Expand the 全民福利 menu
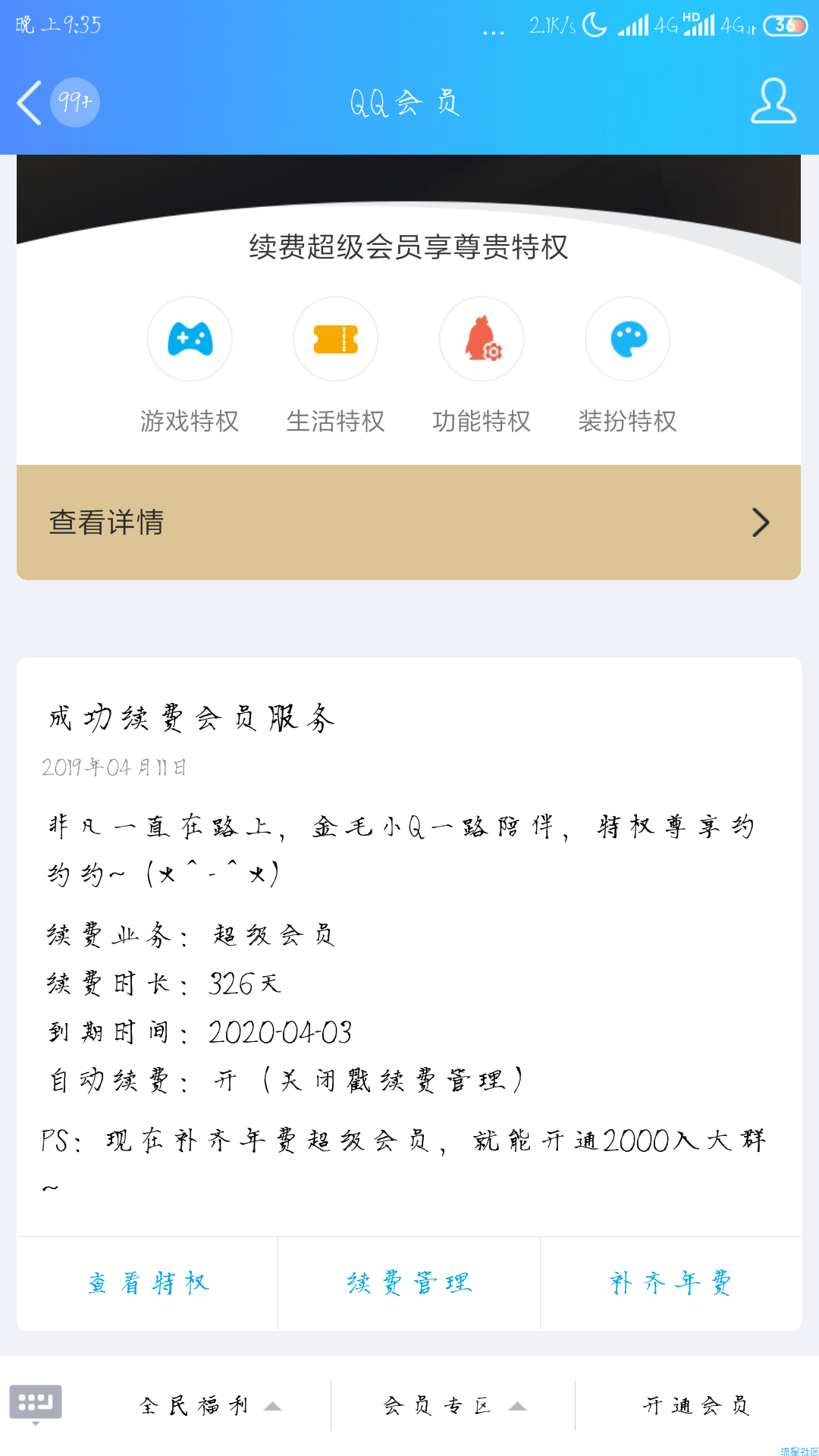Image resolution: width=819 pixels, height=1456 pixels. [x=210, y=1406]
